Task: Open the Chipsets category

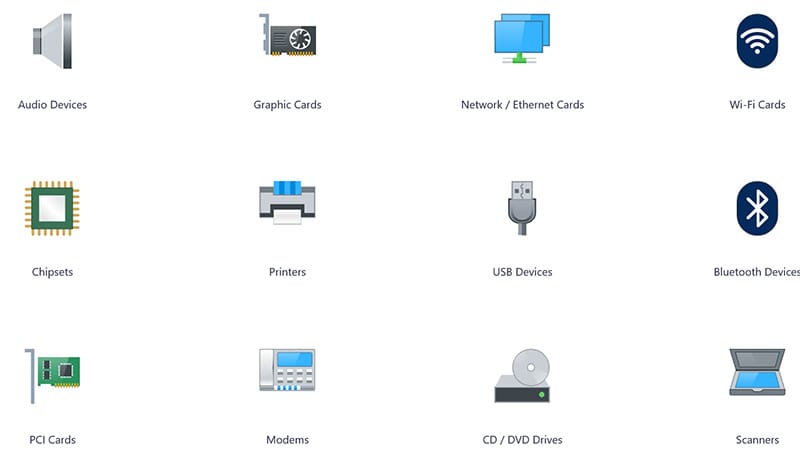Action: pos(52,208)
